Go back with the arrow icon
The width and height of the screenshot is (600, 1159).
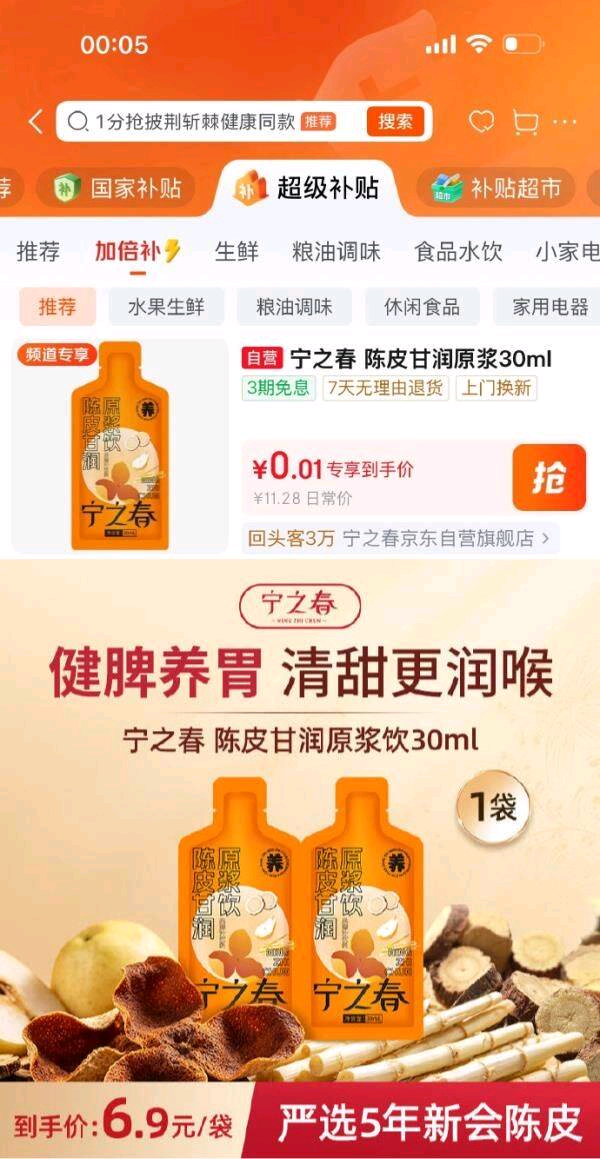coord(35,122)
